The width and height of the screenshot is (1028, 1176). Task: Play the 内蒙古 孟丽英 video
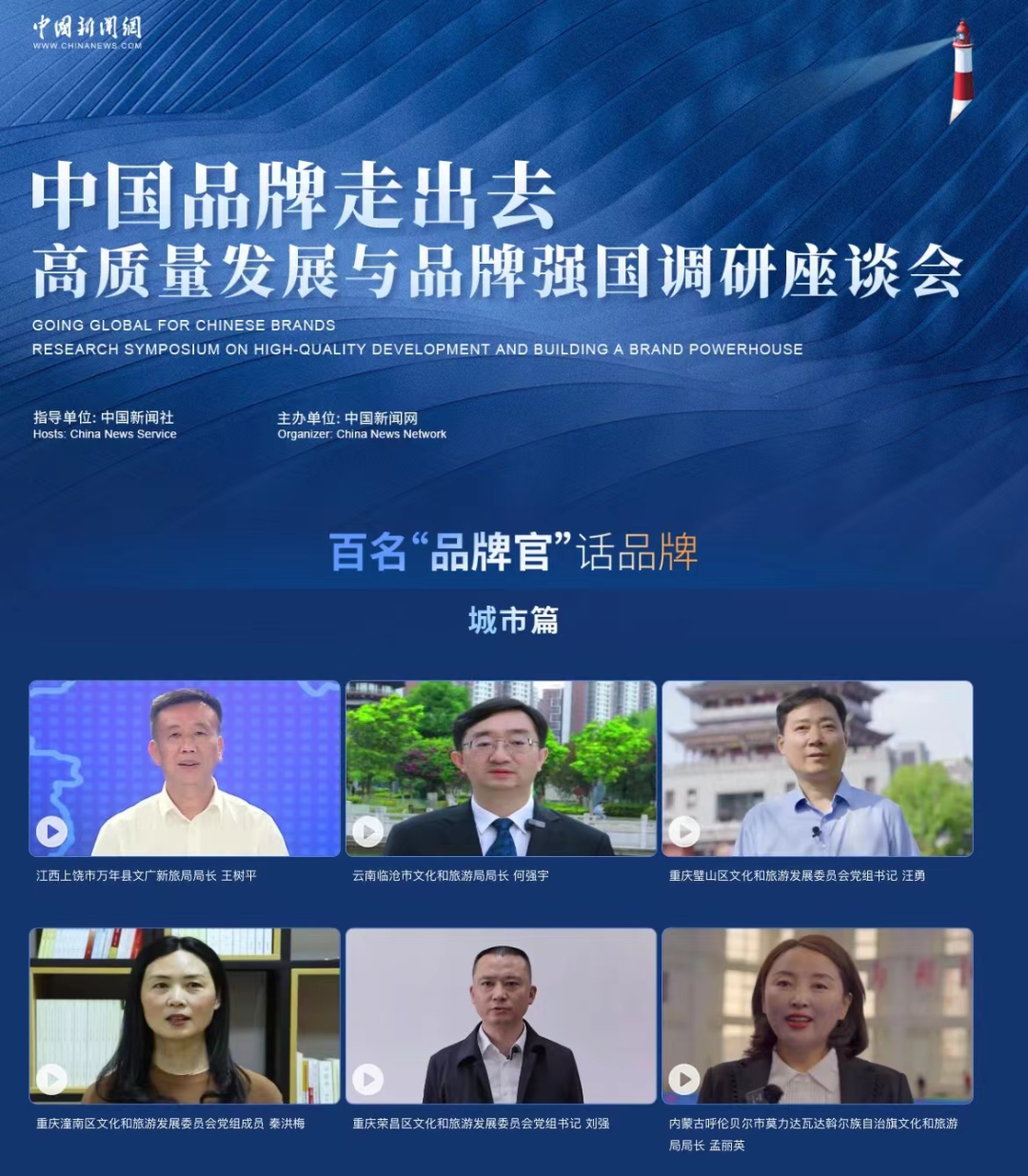click(684, 1079)
